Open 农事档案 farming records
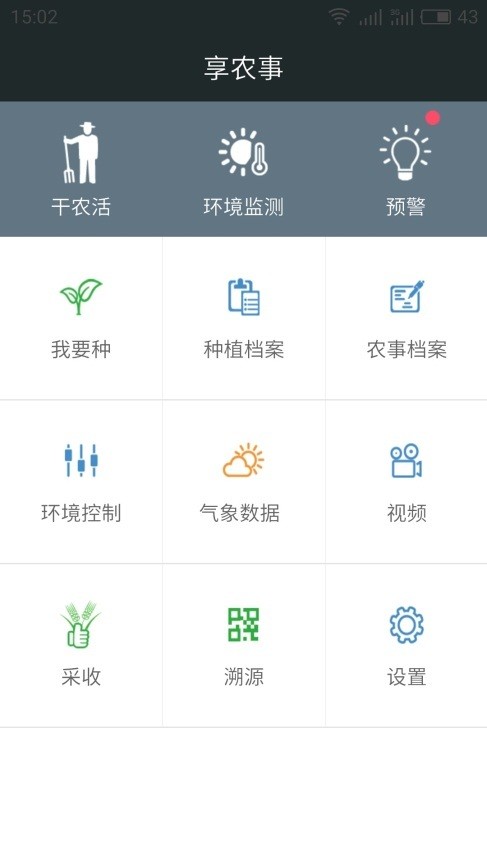487x866 pixels. (x=406, y=319)
